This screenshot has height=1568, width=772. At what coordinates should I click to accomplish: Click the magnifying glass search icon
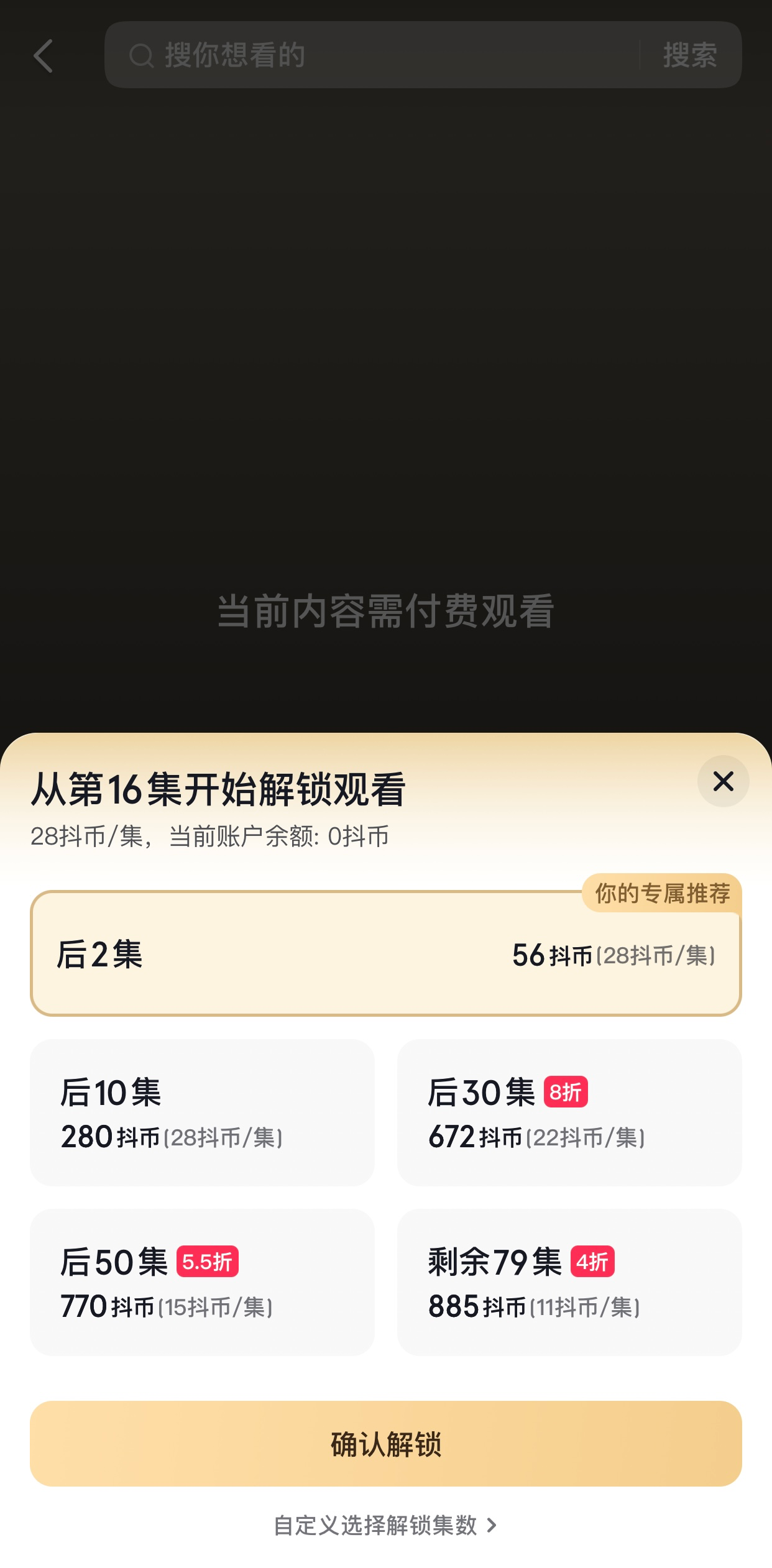tap(142, 56)
